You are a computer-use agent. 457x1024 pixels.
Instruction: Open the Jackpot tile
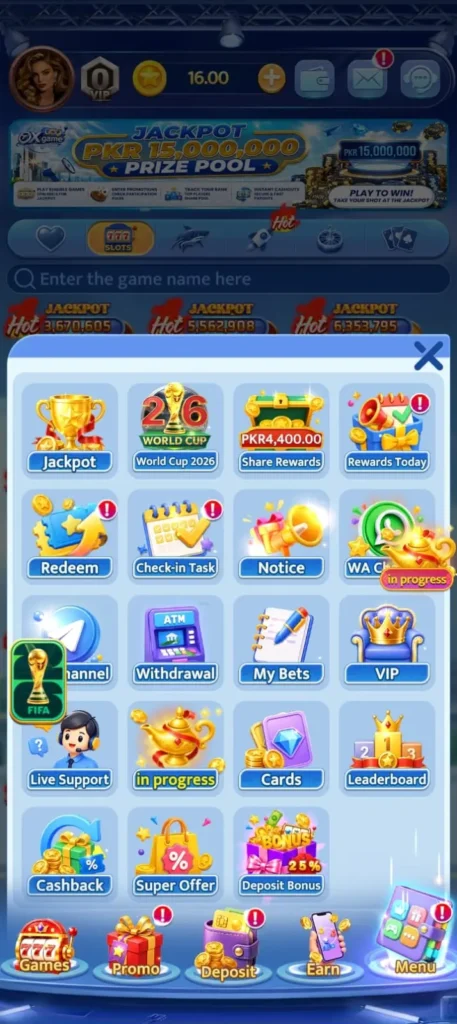[x=70, y=430]
